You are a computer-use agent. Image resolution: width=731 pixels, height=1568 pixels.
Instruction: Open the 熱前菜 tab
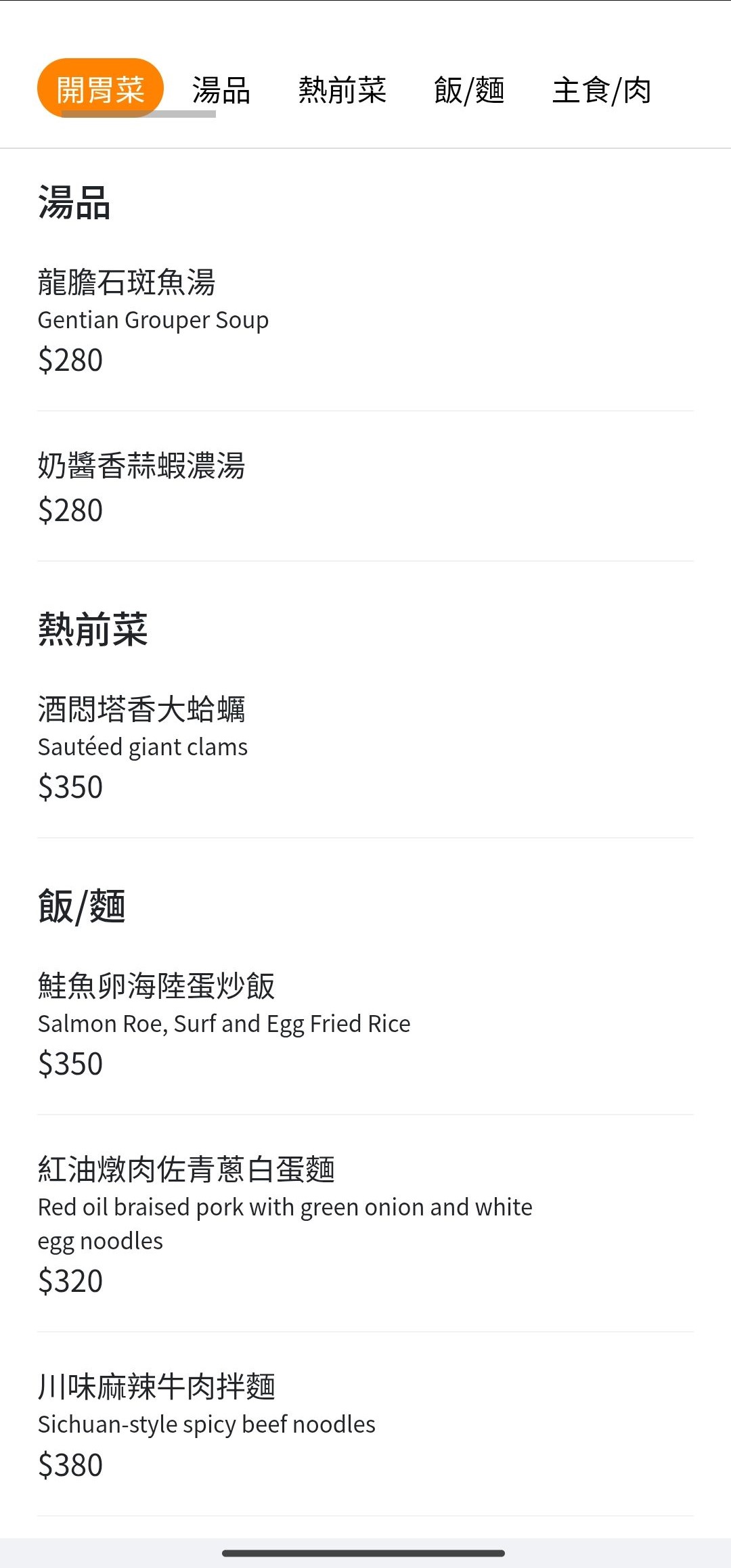coord(342,89)
